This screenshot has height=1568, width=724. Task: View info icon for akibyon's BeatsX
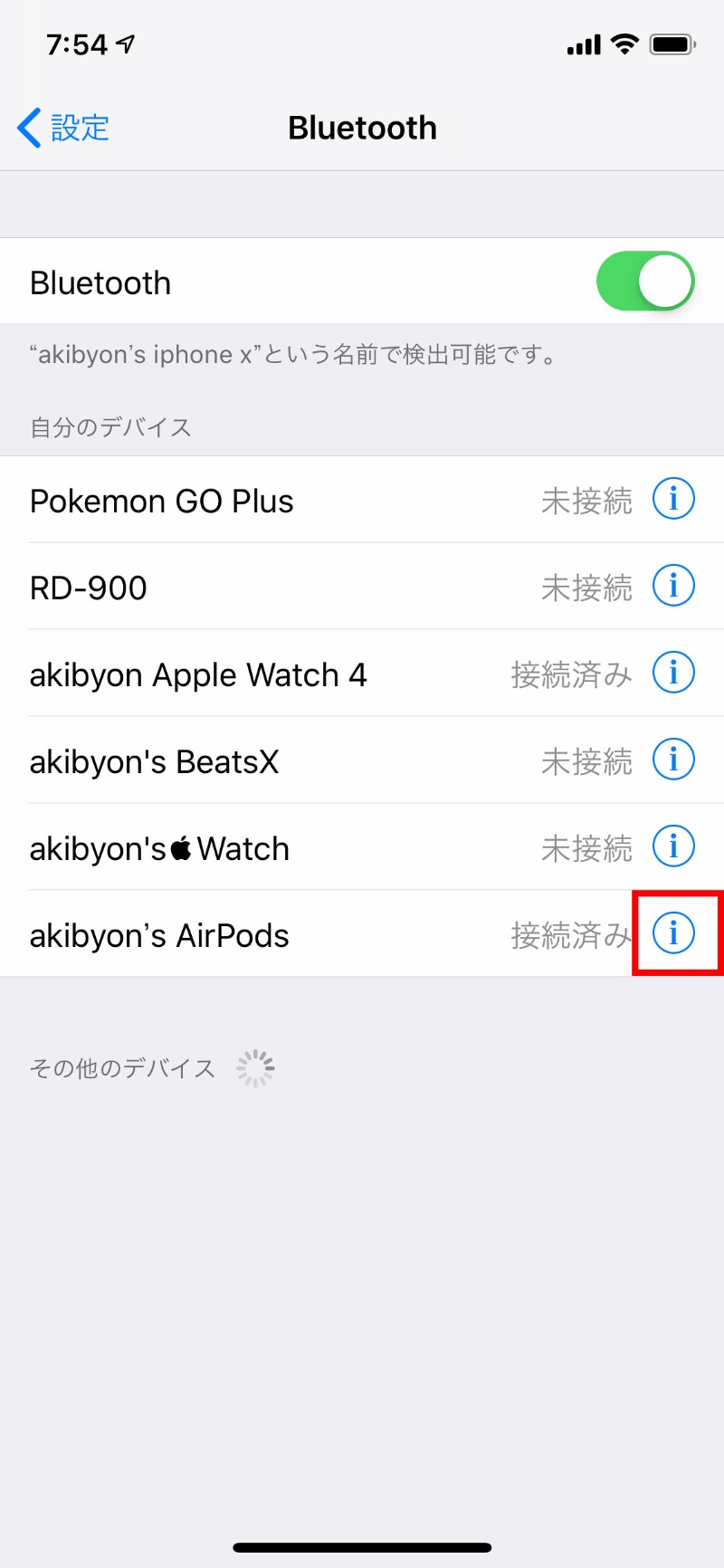coord(673,760)
